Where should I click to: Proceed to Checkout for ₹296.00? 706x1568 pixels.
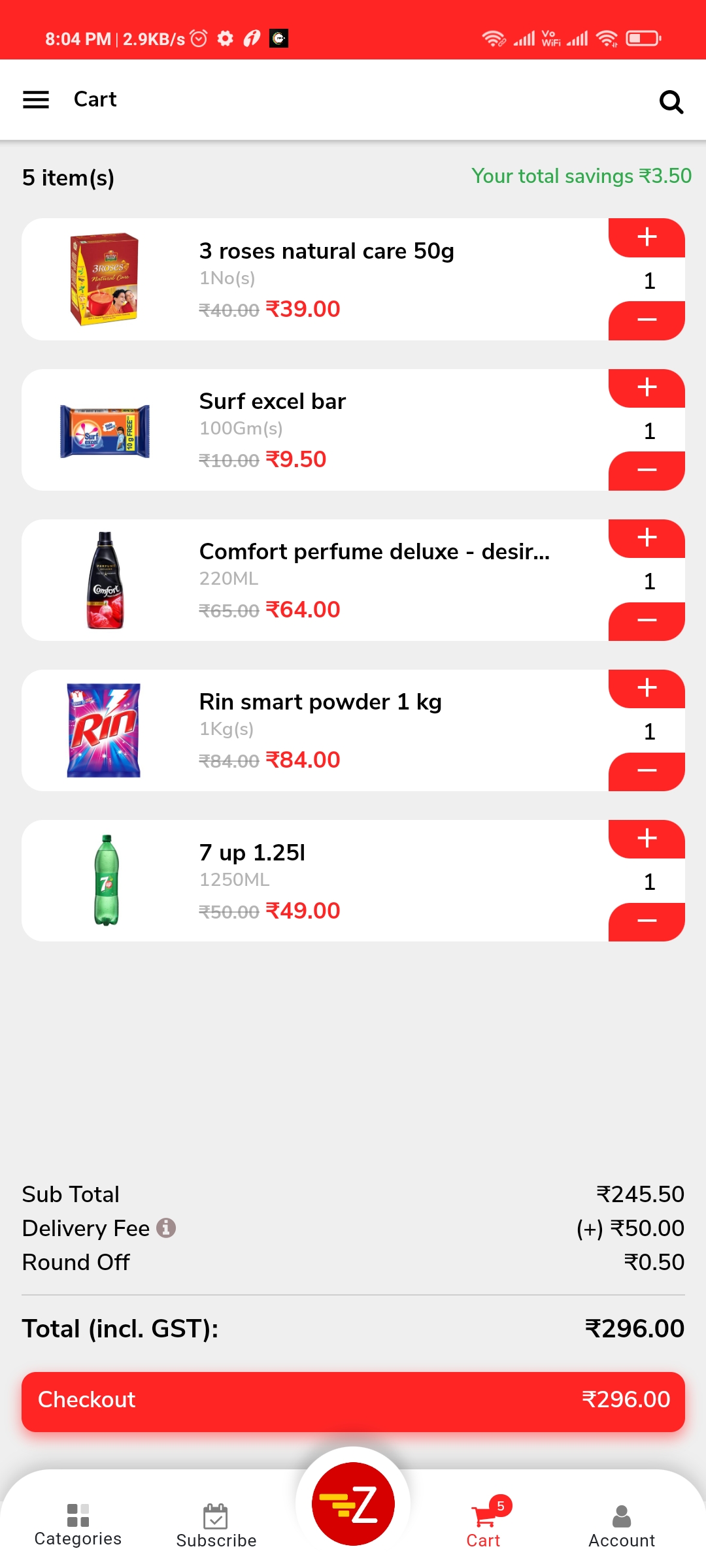pyautogui.click(x=353, y=1399)
